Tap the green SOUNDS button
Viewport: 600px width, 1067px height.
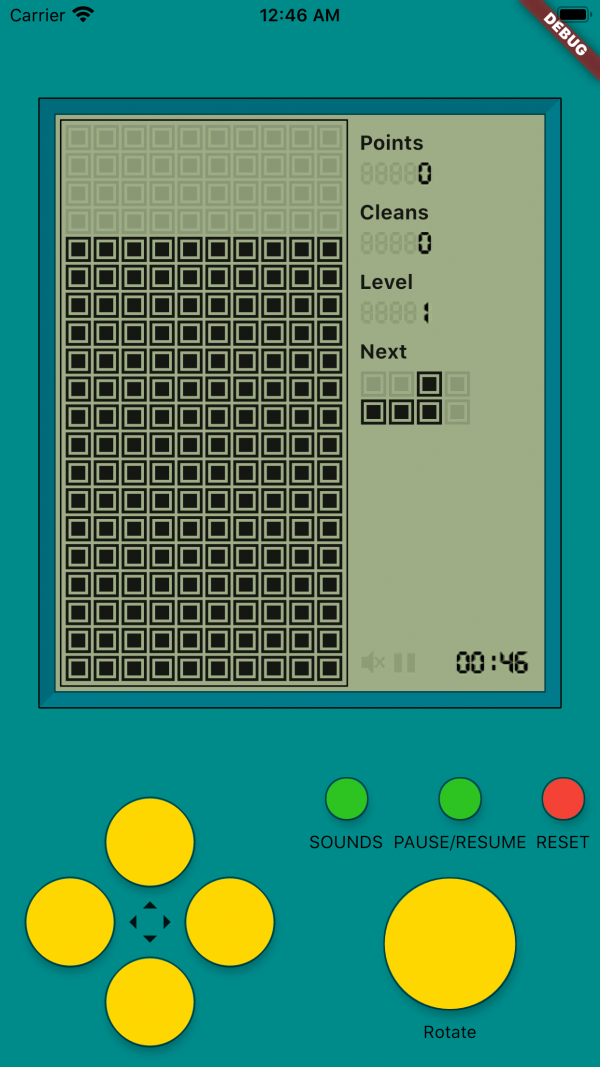[x=346, y=799]
